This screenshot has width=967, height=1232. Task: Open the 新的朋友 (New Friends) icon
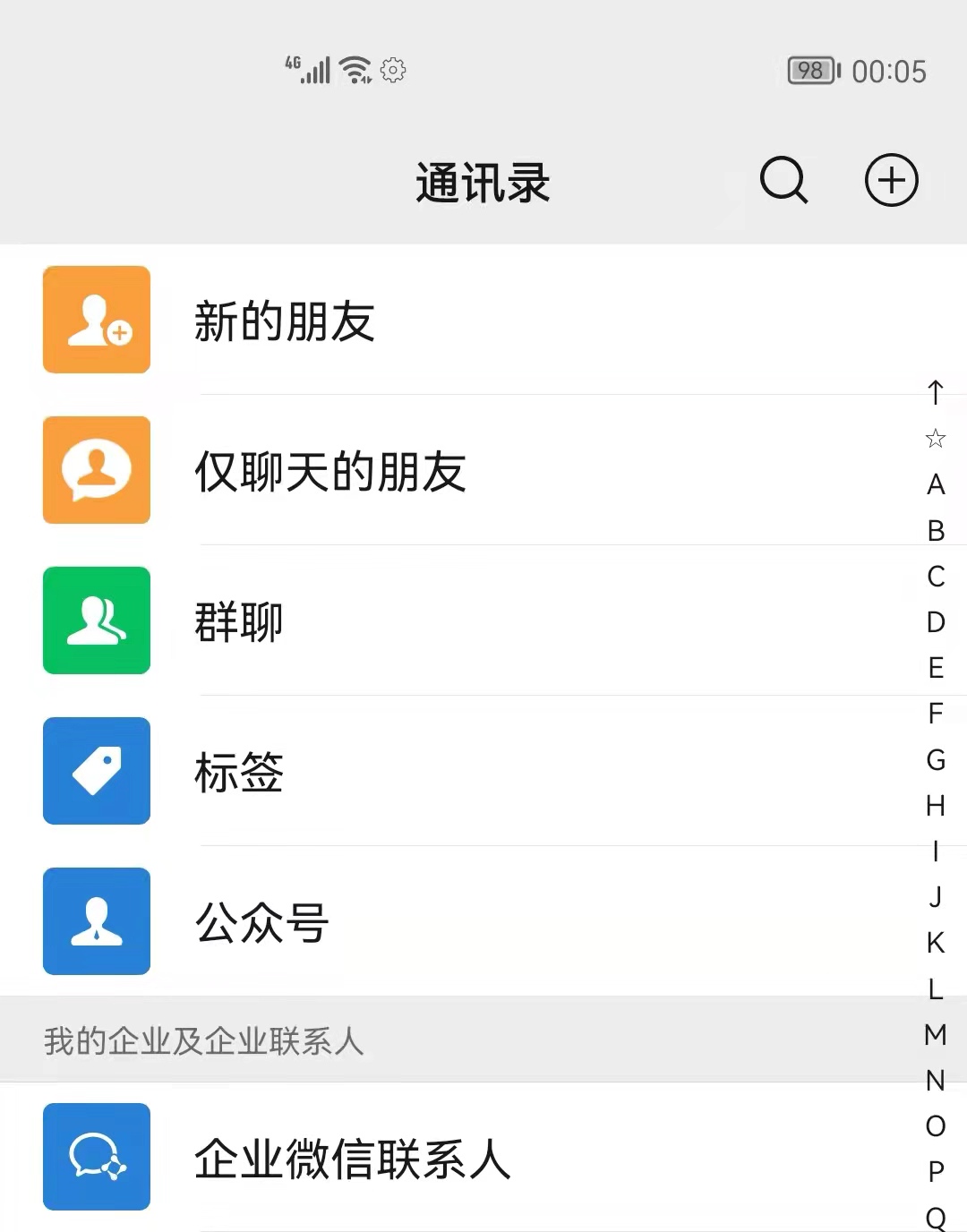[96, 320]
